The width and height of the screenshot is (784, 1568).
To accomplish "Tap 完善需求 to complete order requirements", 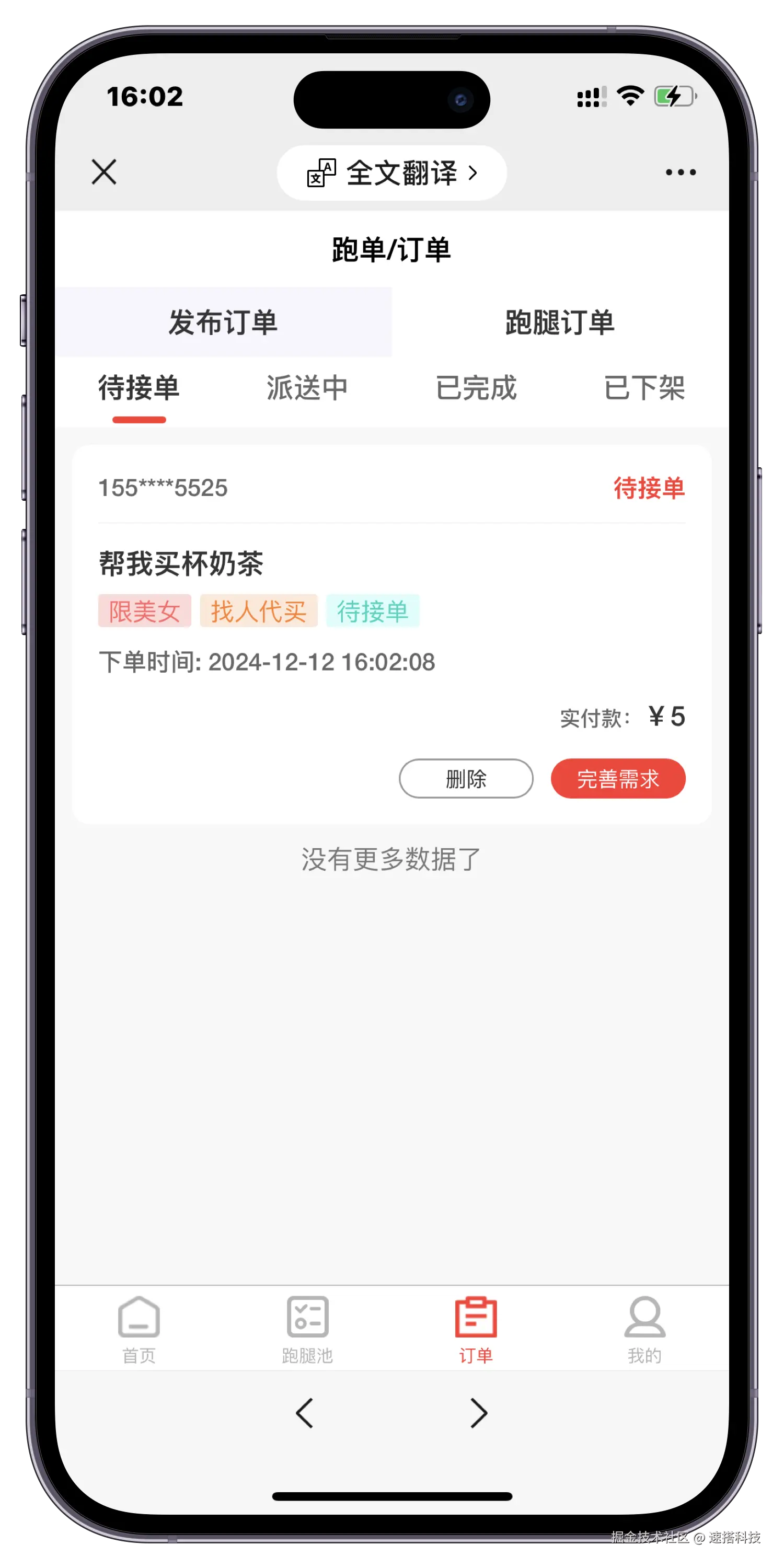I will [x=618, y=779].
